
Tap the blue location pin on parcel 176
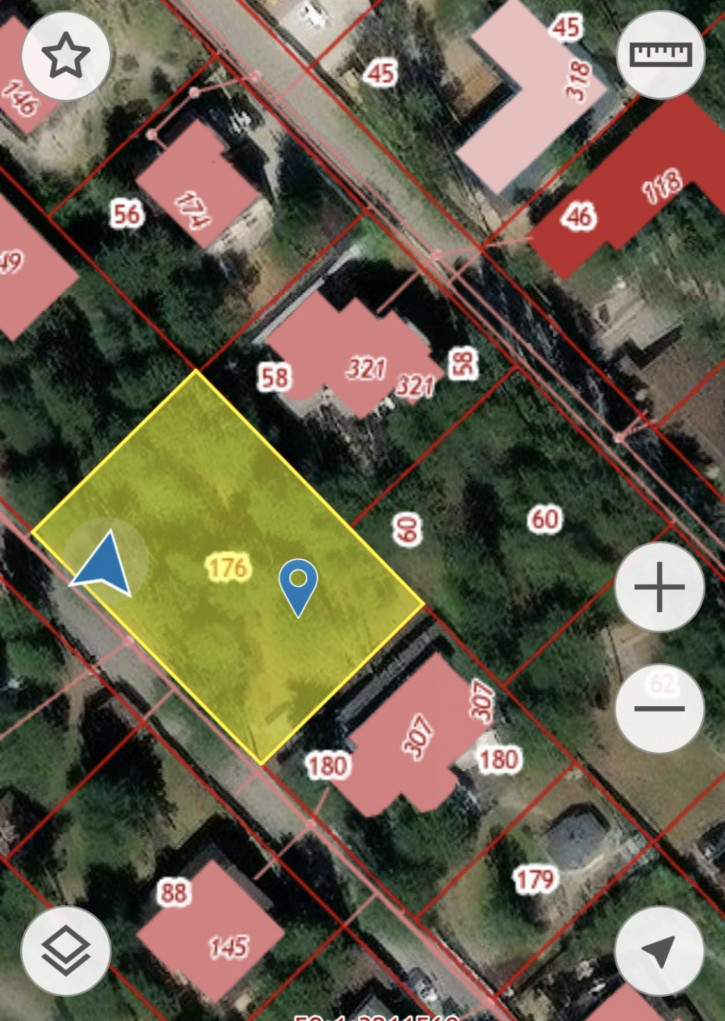pyautogui.click(x=298, y=585)
